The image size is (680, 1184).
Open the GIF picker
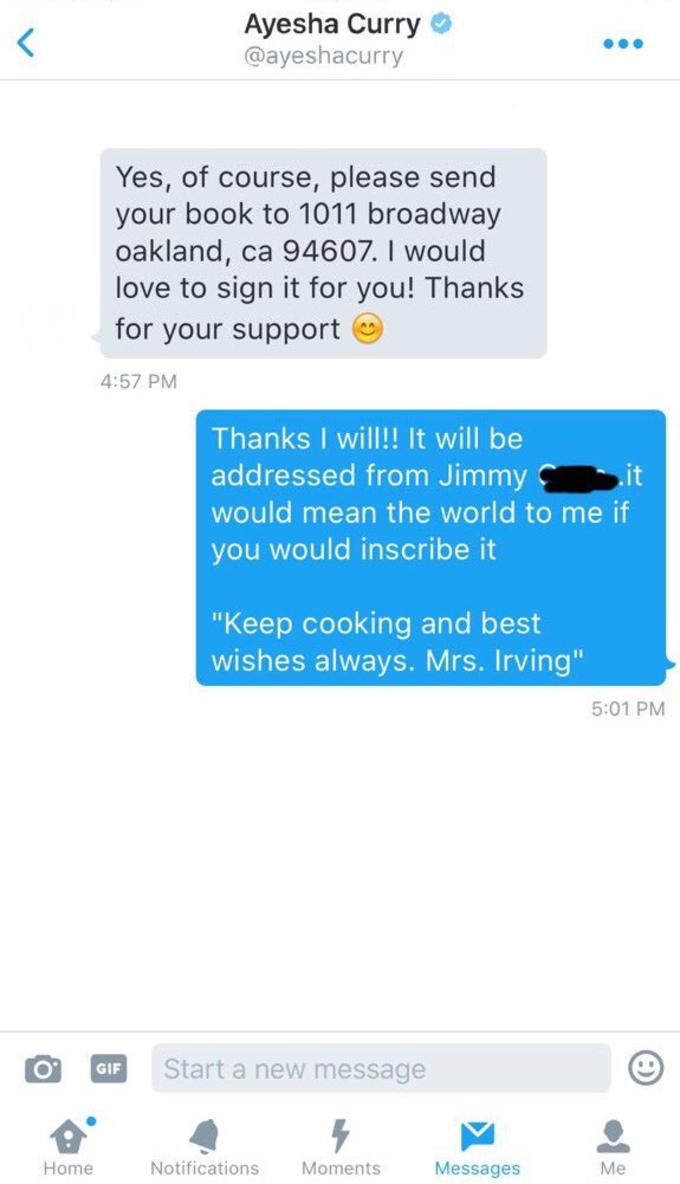coord(109,1068)
